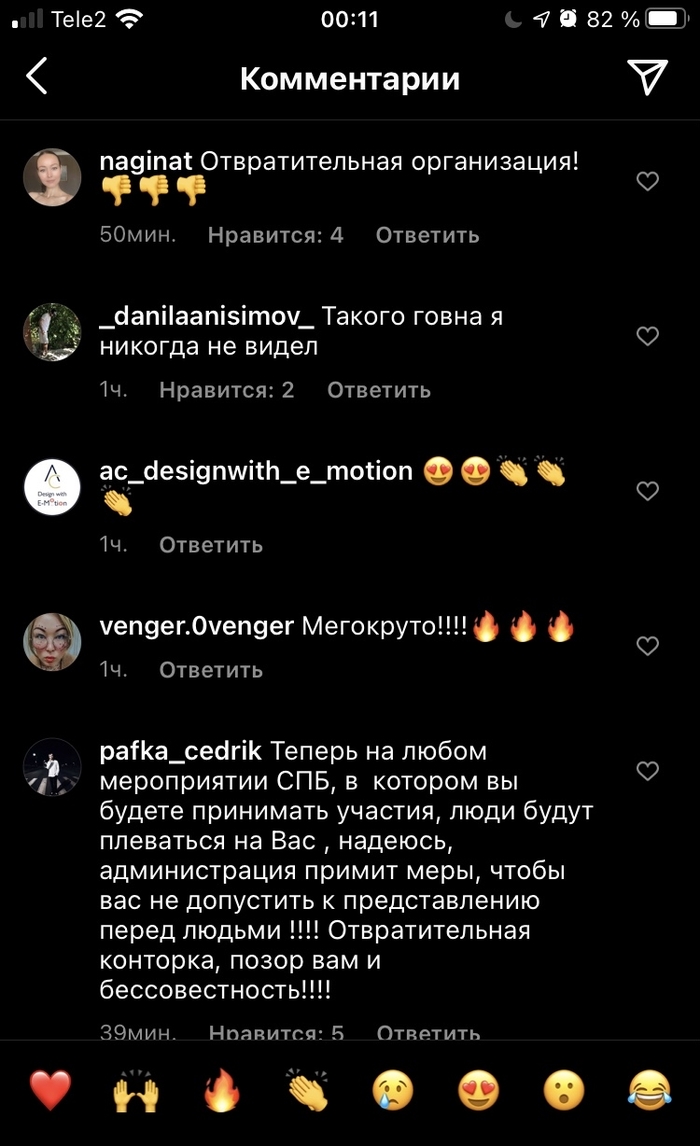The image size is (700, 1146).
Task: Reply to _danilaanisimov_'s comment
Action: point(379,390)
